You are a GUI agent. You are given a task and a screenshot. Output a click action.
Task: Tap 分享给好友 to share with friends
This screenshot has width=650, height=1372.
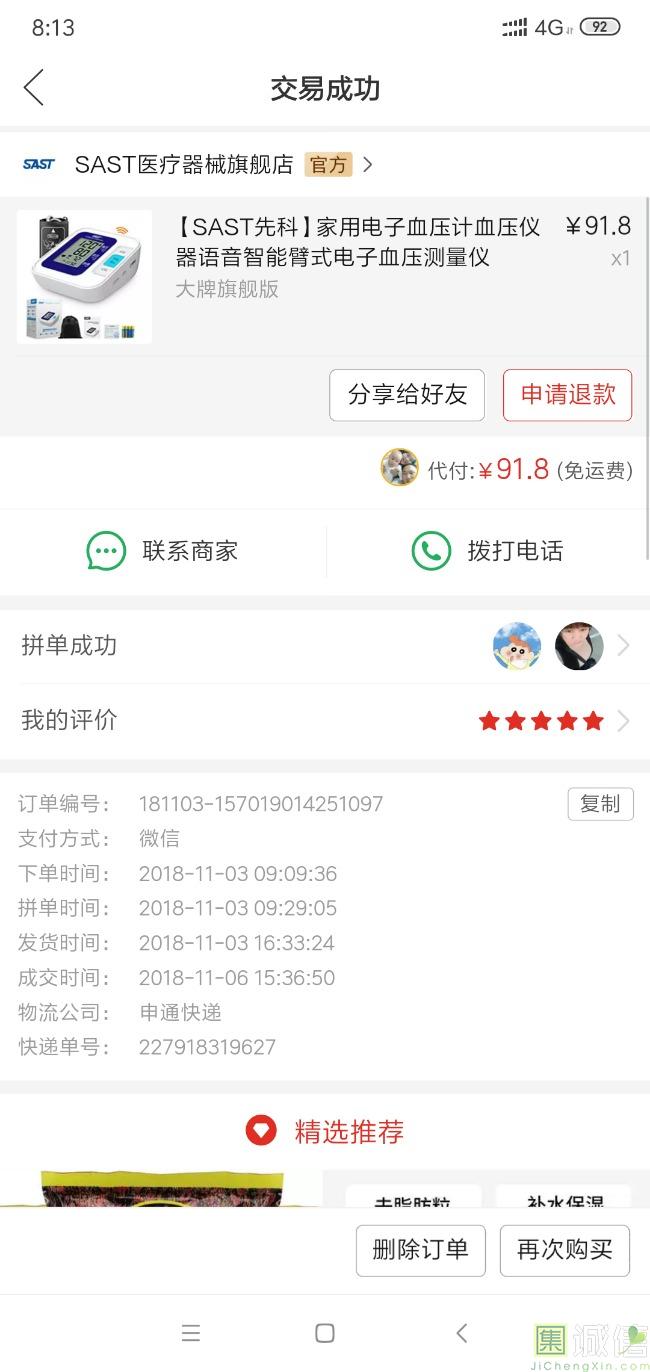pyautogui.click(x=407, y=395)
